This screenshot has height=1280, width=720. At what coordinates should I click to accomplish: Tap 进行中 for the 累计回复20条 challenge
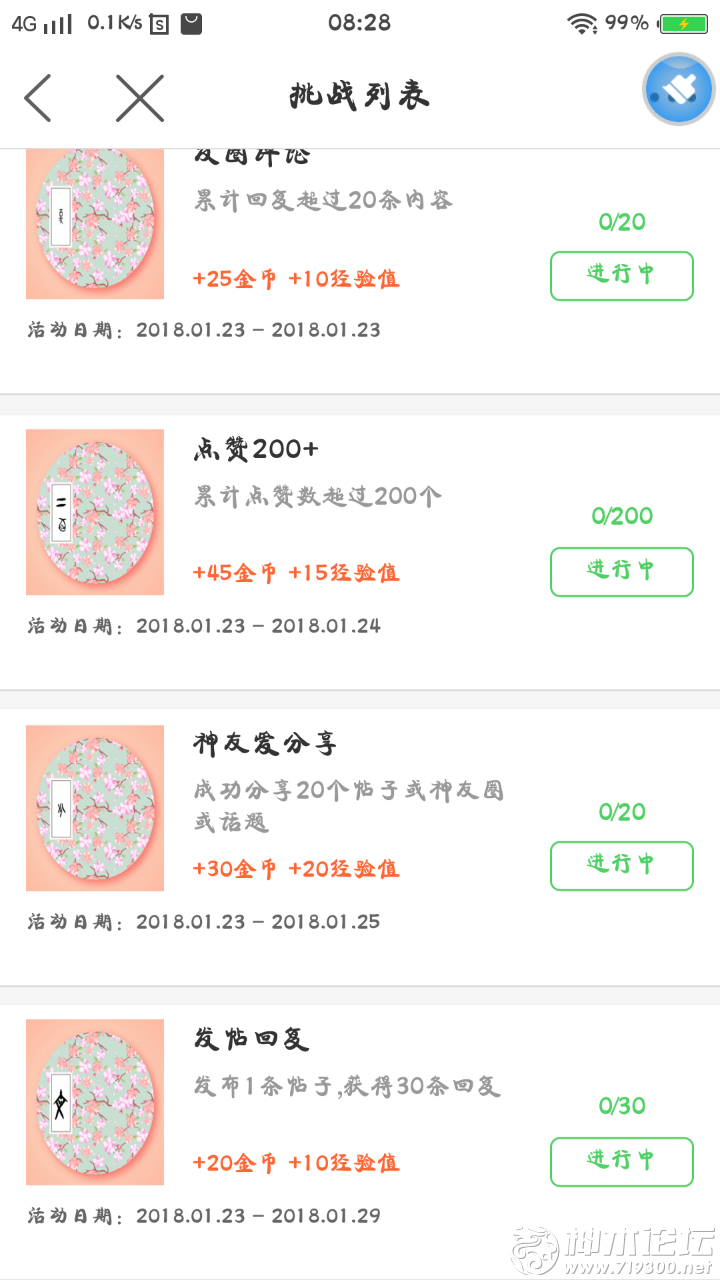(622, 276)
